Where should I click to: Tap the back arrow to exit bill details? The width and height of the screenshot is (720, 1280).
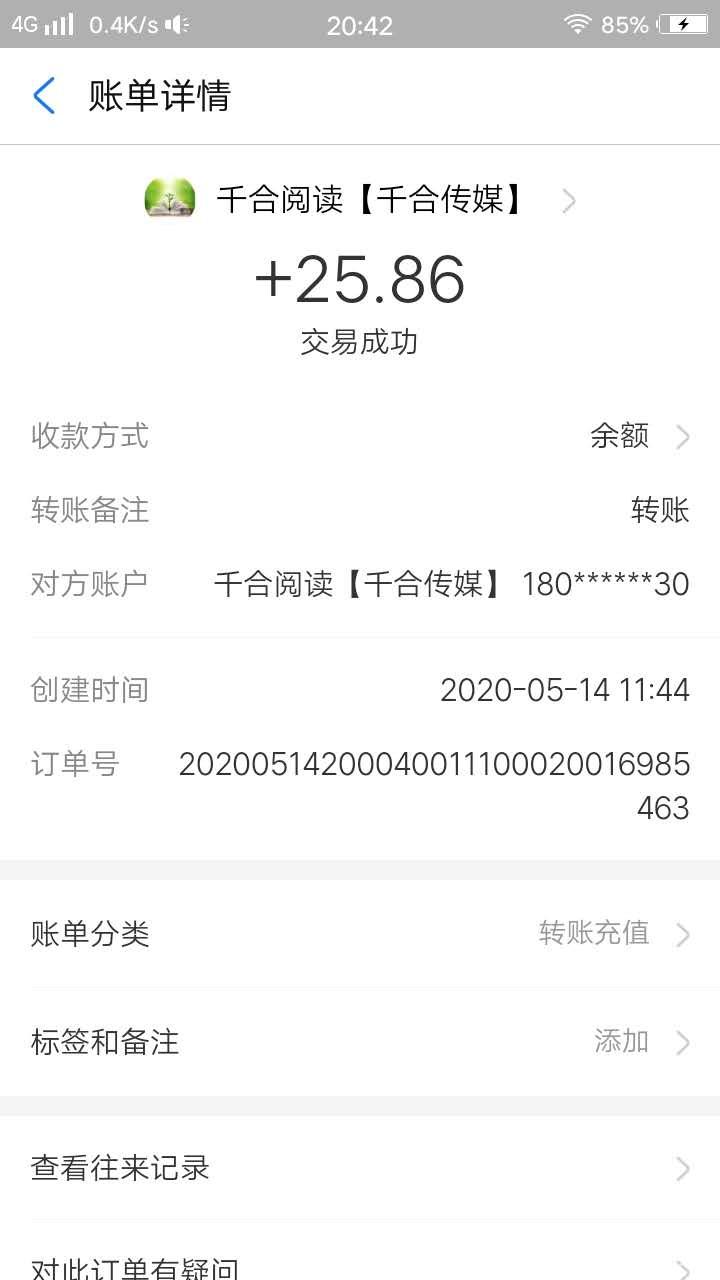pyautogui.click(x=42, y=96)
